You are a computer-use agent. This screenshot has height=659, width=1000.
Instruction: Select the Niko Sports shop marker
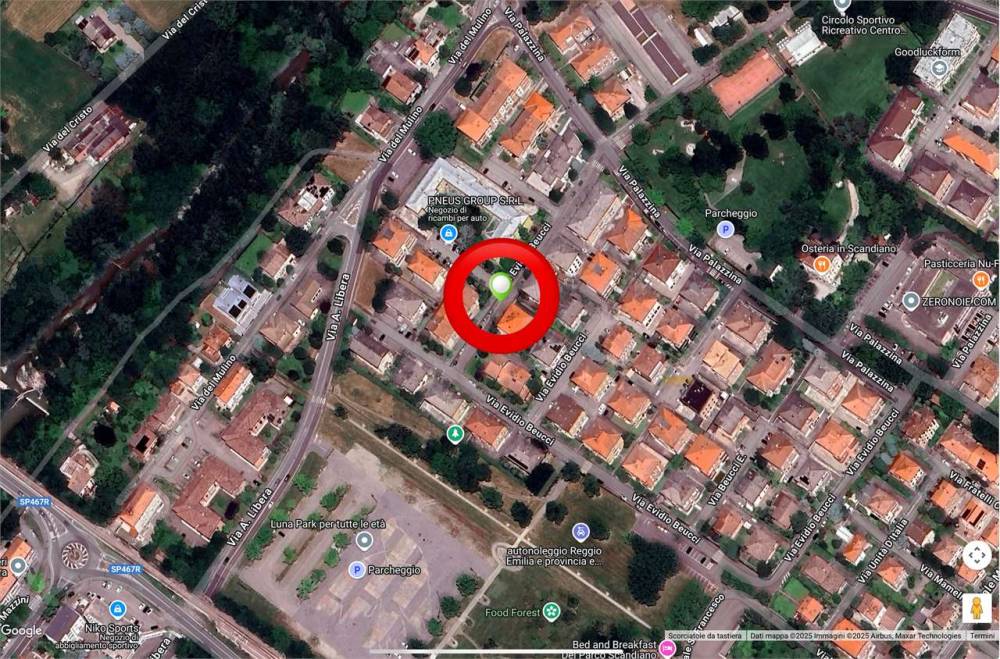pyautogui.click(x=117, y=609)
